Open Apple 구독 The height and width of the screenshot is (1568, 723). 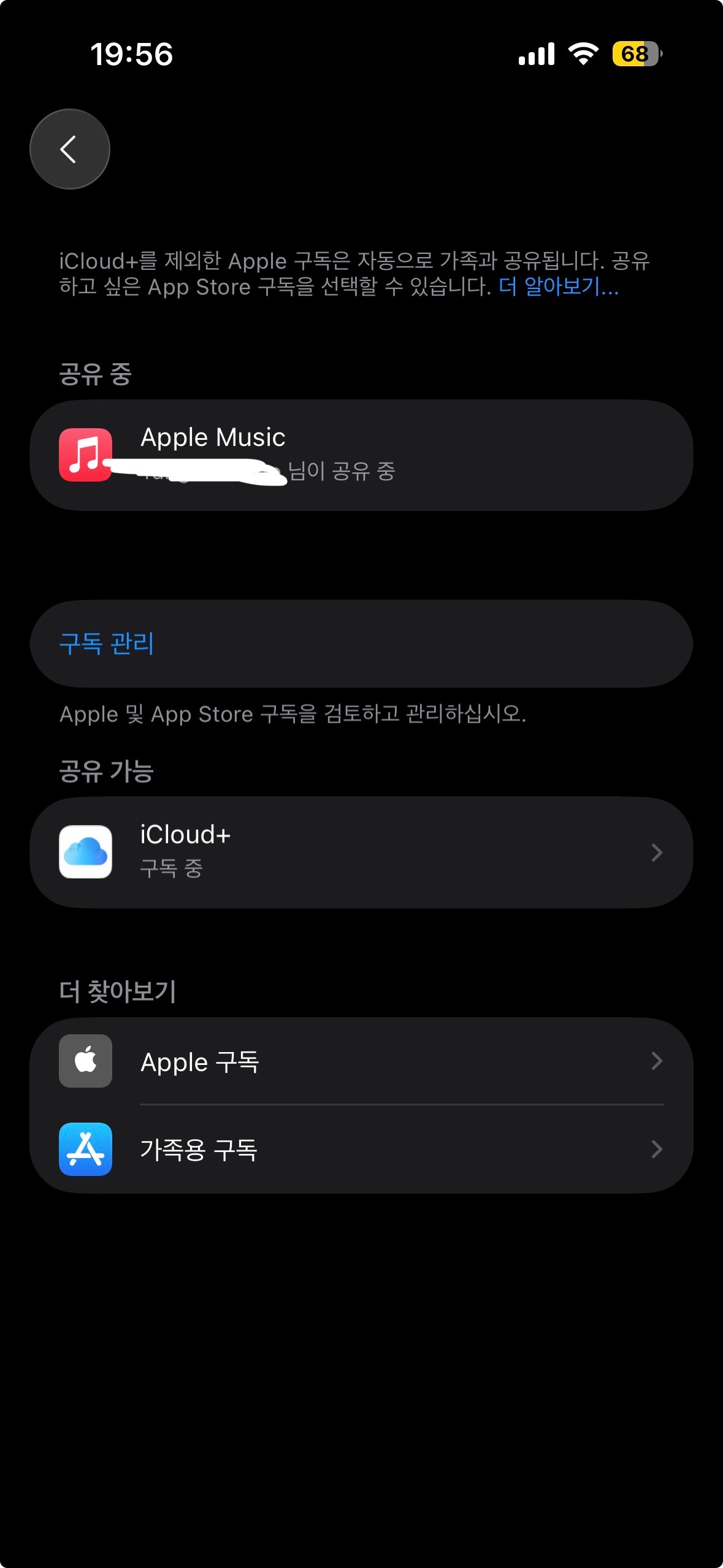361,1061
